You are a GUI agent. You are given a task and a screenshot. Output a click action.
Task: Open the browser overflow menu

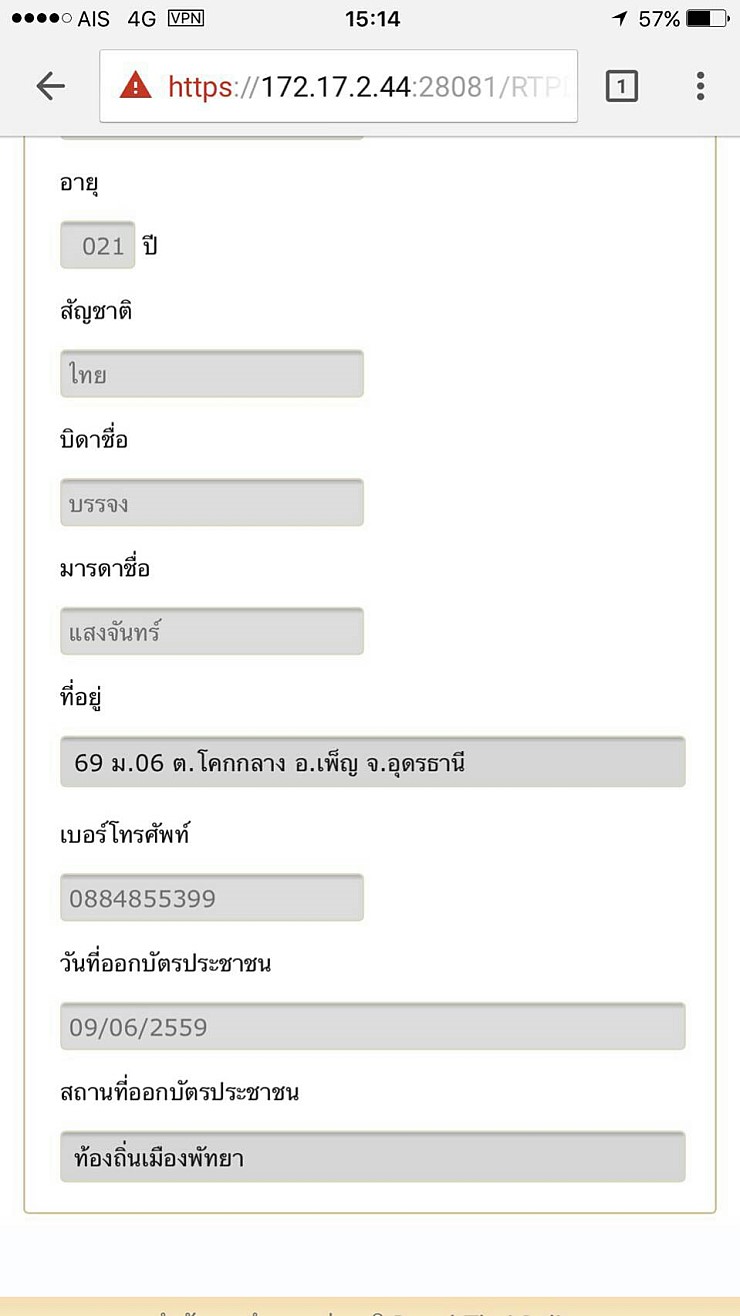[700, 87]
